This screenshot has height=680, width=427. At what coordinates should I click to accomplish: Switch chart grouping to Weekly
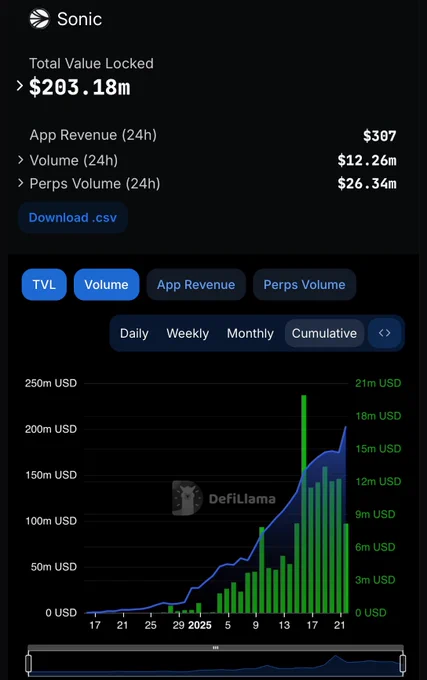187,333
